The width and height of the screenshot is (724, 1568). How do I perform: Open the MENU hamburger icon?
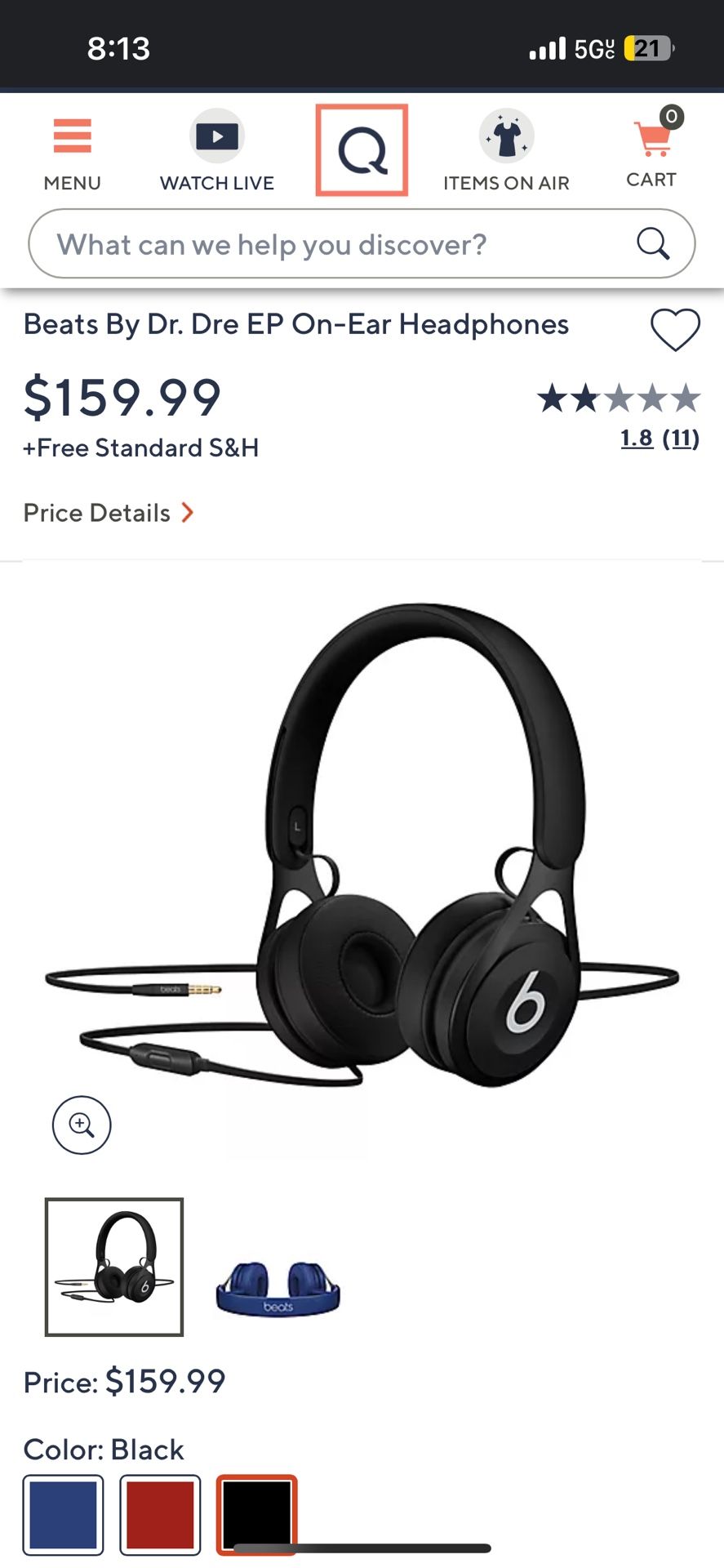(72, 136)
